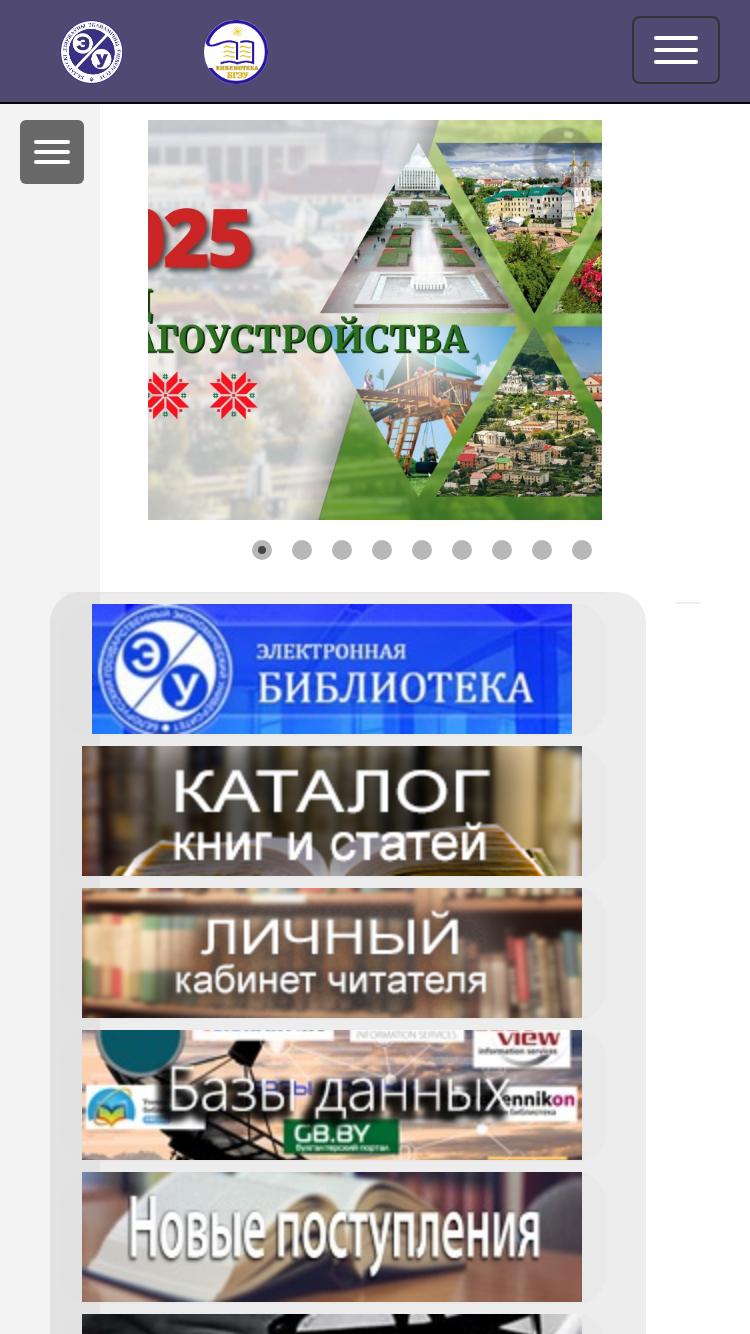
Task: Tap the library logo in the header
Action: pos(236,52)
